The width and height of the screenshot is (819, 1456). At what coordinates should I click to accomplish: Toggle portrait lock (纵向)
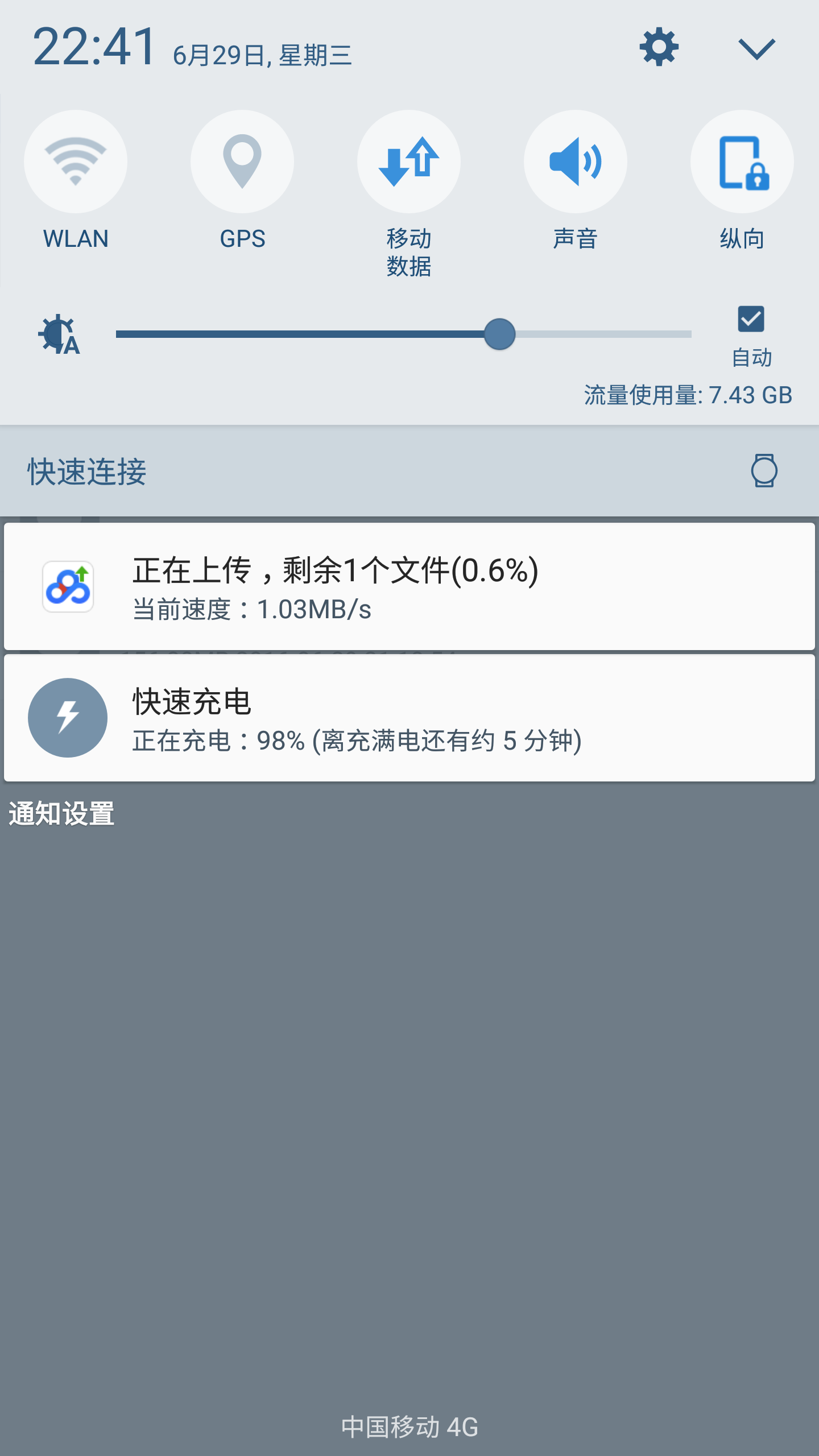coord(742,162)
